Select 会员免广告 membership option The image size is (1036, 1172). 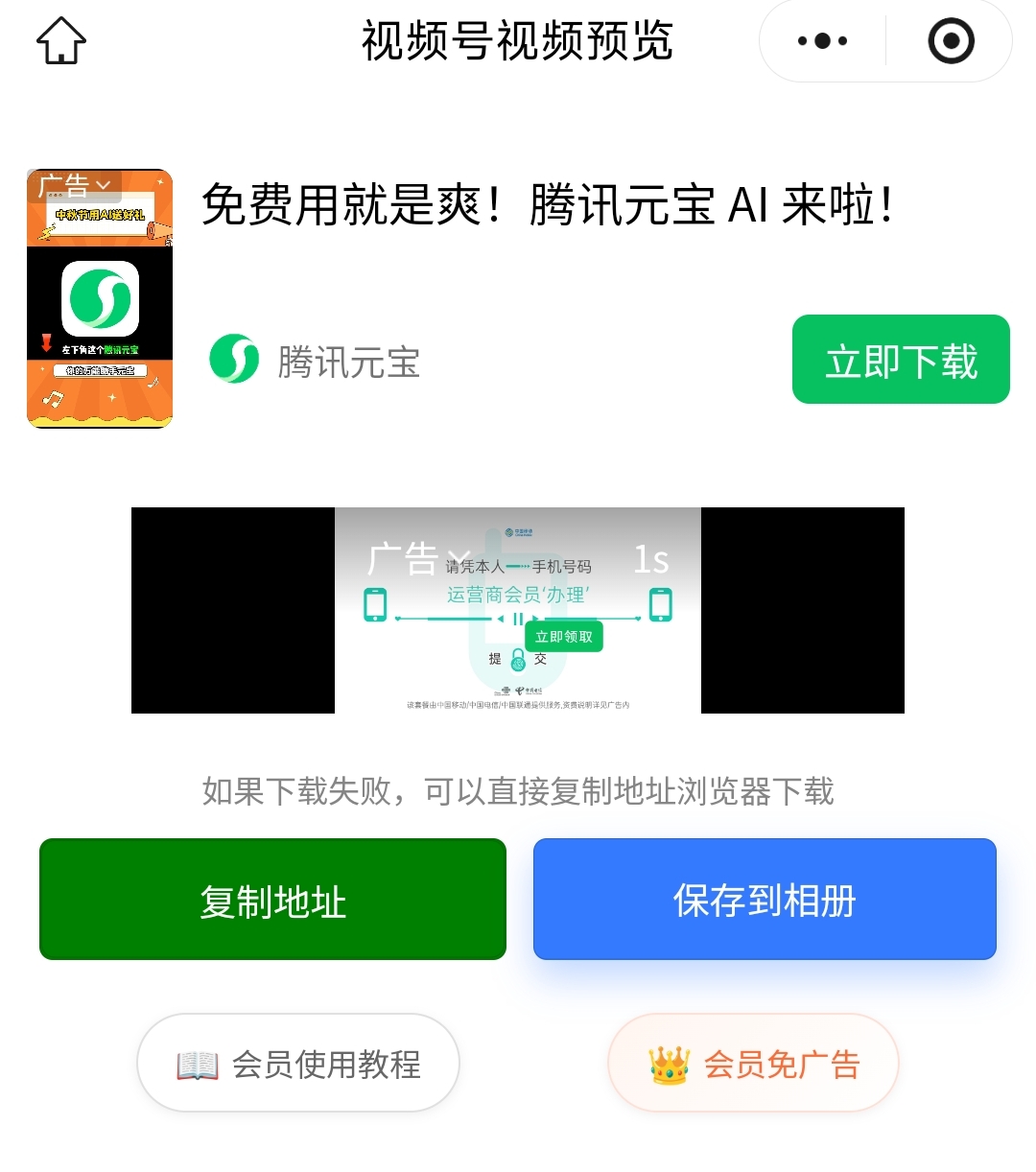point(753,1064)
